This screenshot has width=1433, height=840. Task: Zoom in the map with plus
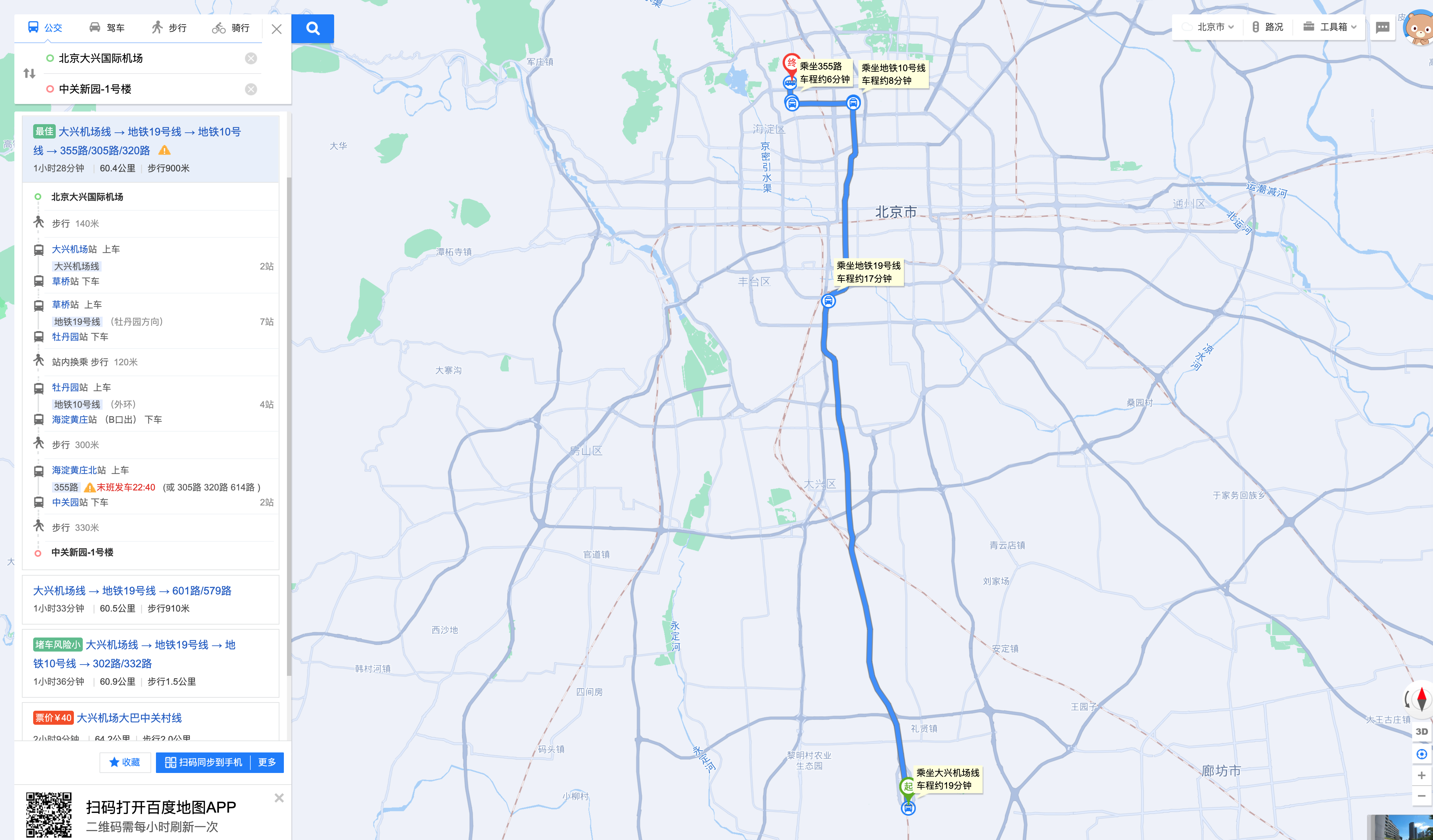click(x=1421, y=775)
